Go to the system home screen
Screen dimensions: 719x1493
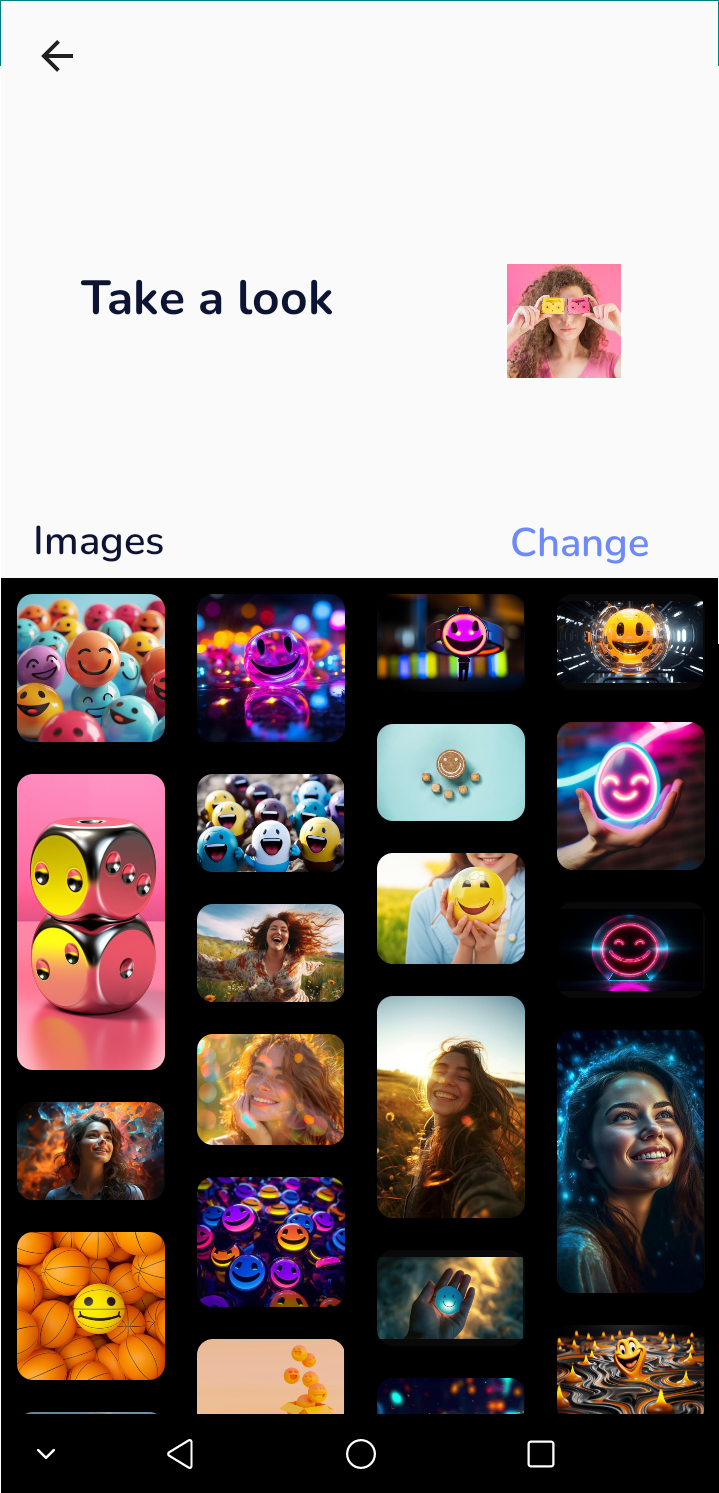pyautogui.click(x=360, y=1454)
